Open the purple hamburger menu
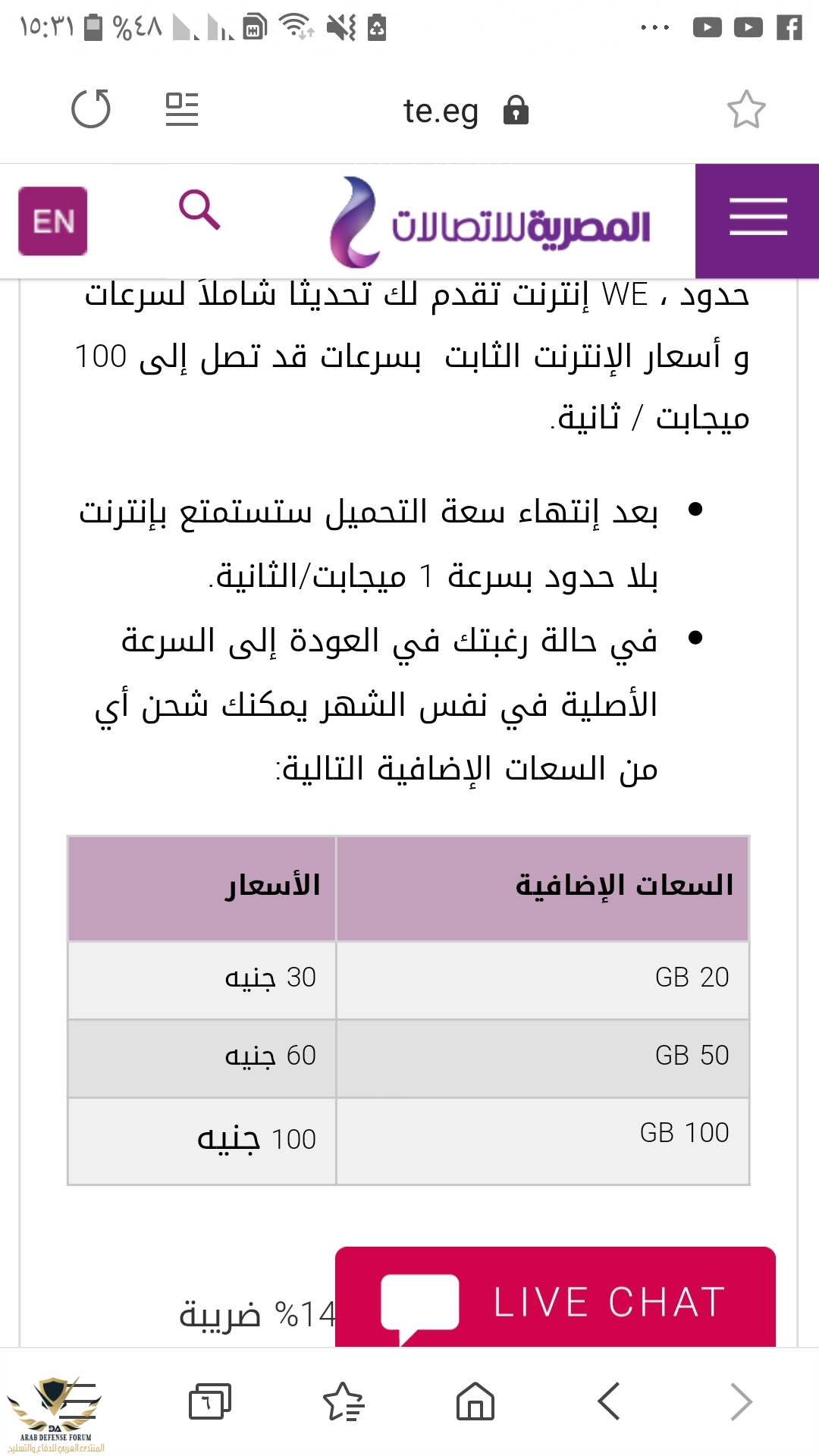Screen dimensions: 819x1456 pos(758,218)
